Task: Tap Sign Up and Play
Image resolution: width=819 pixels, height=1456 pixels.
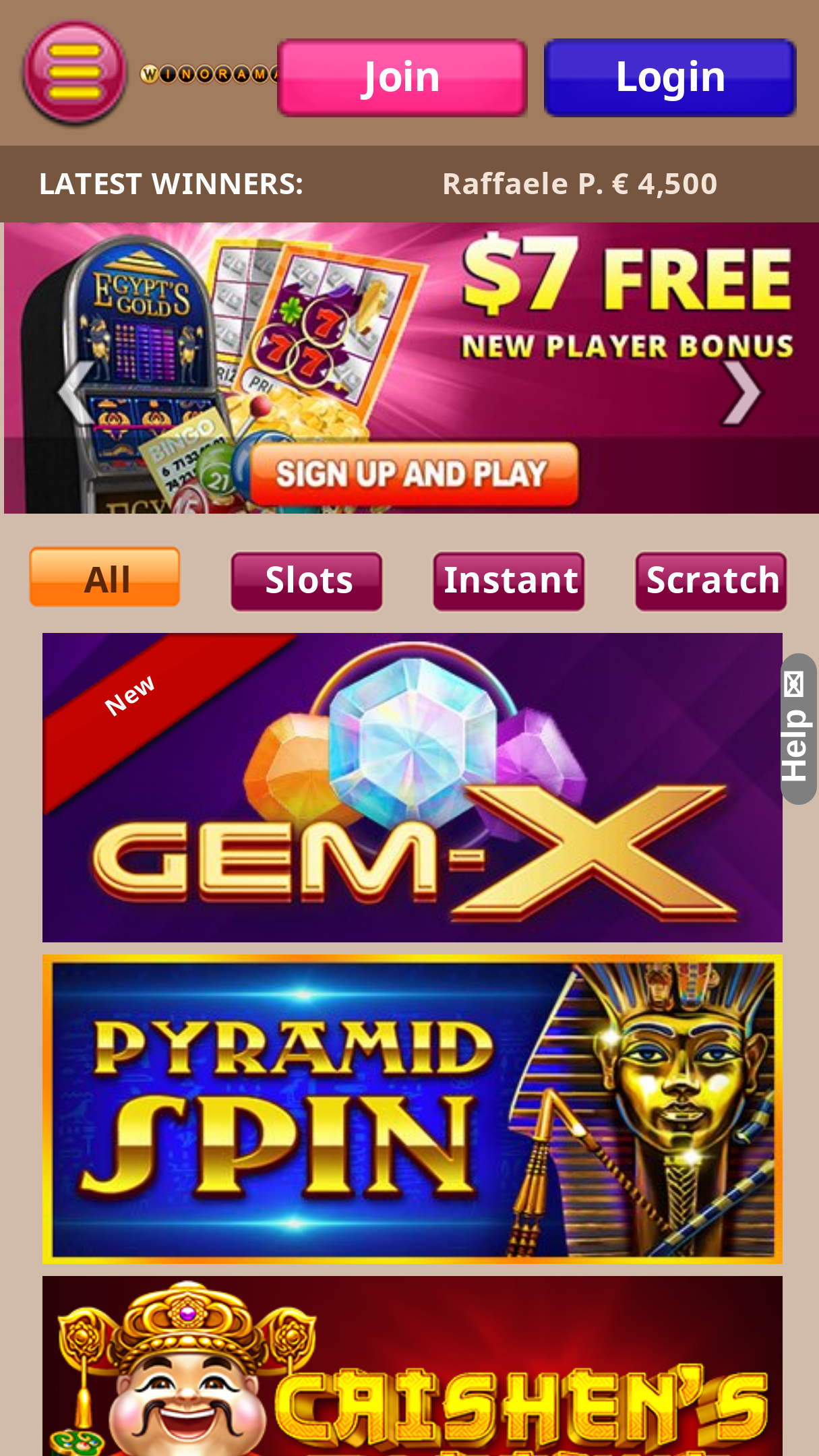Action: click(414, 475)
